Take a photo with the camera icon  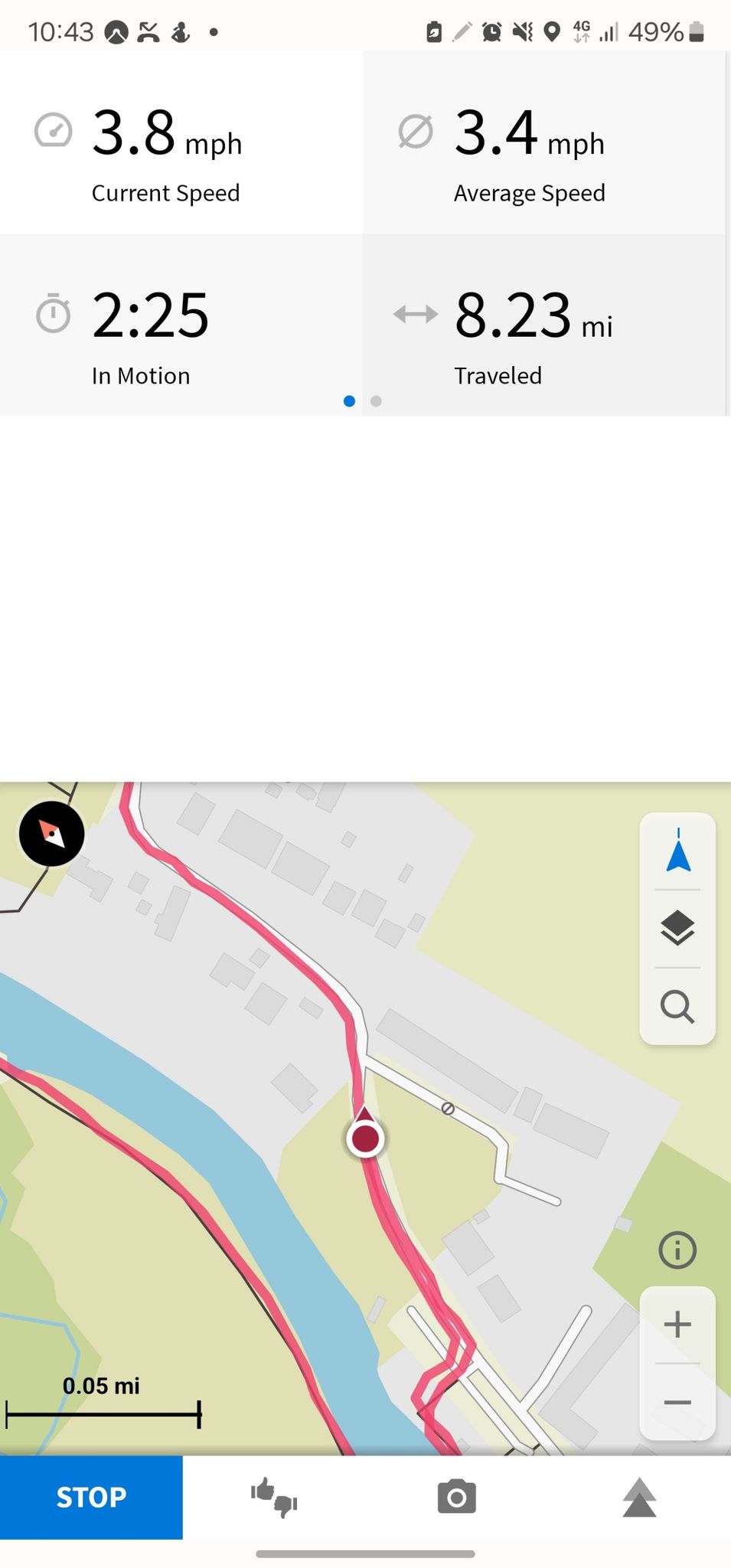pos(457,1497)
